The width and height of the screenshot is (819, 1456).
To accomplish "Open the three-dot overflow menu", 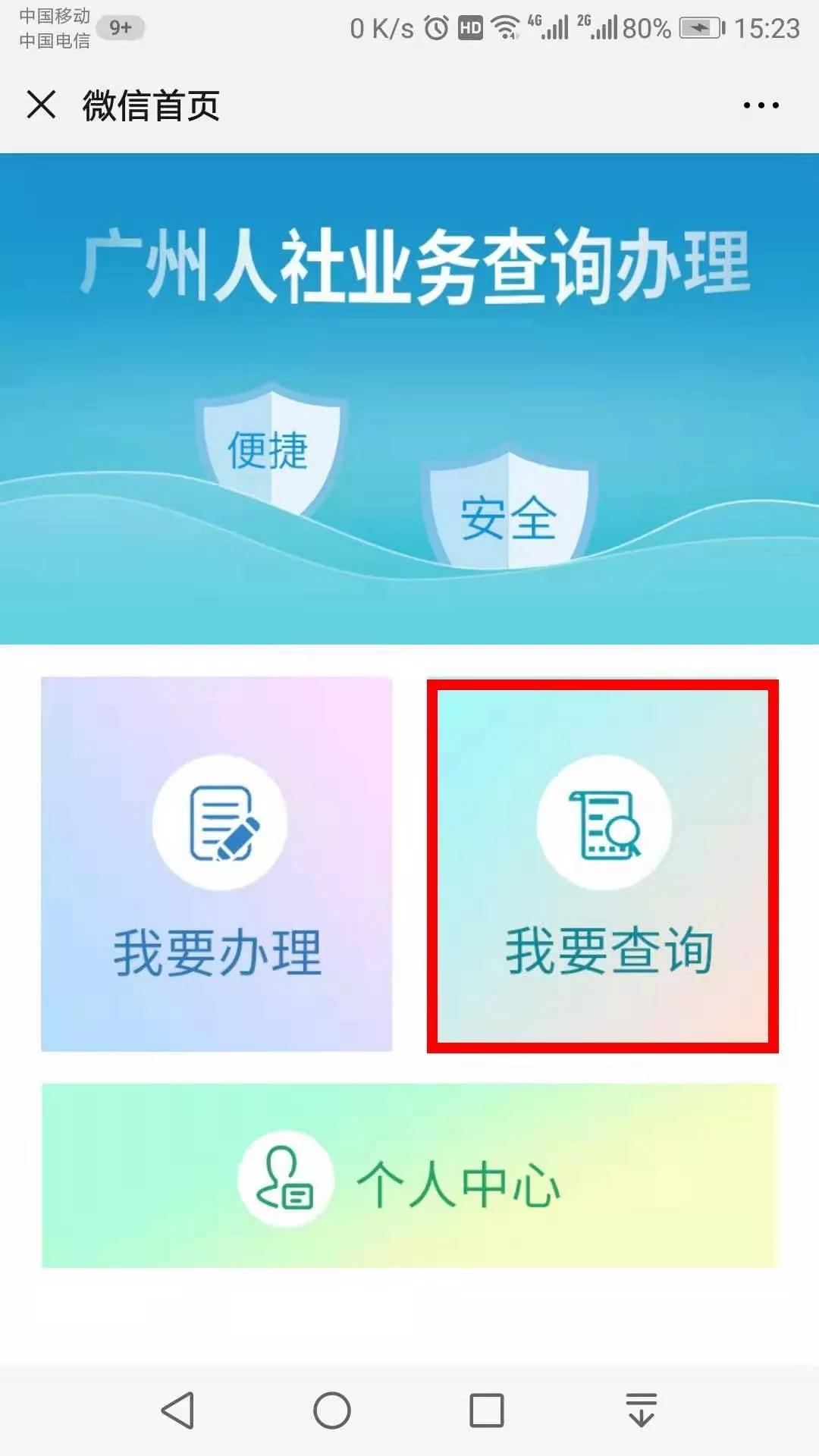I will click(x=761, y=105).
